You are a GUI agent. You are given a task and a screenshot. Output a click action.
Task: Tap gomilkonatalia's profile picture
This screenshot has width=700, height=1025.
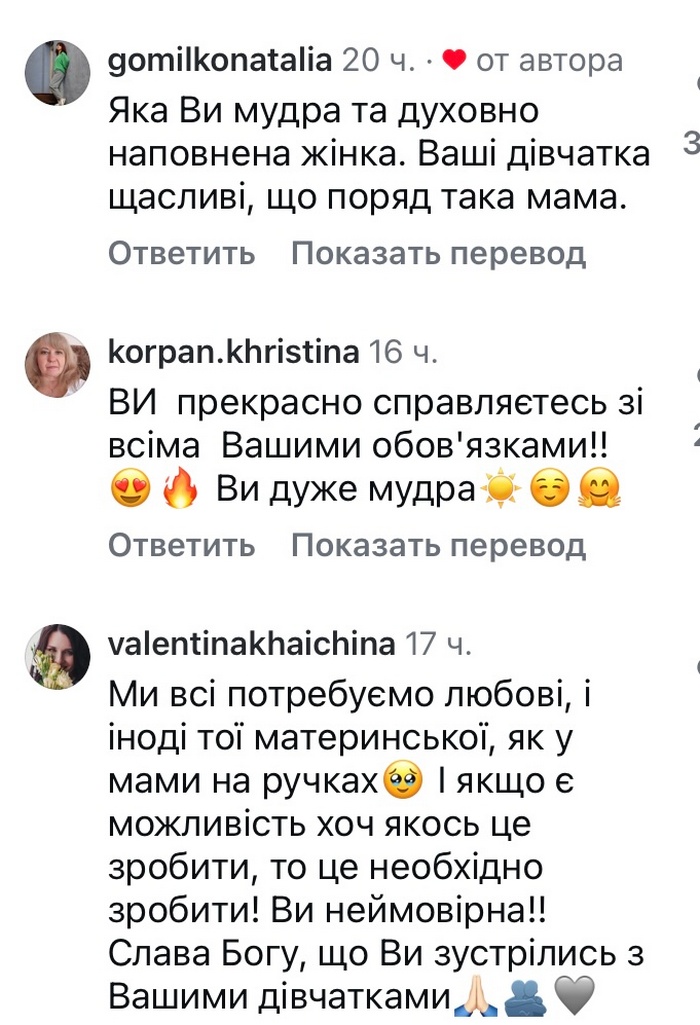pyautogui.click(x=57, y=73)
